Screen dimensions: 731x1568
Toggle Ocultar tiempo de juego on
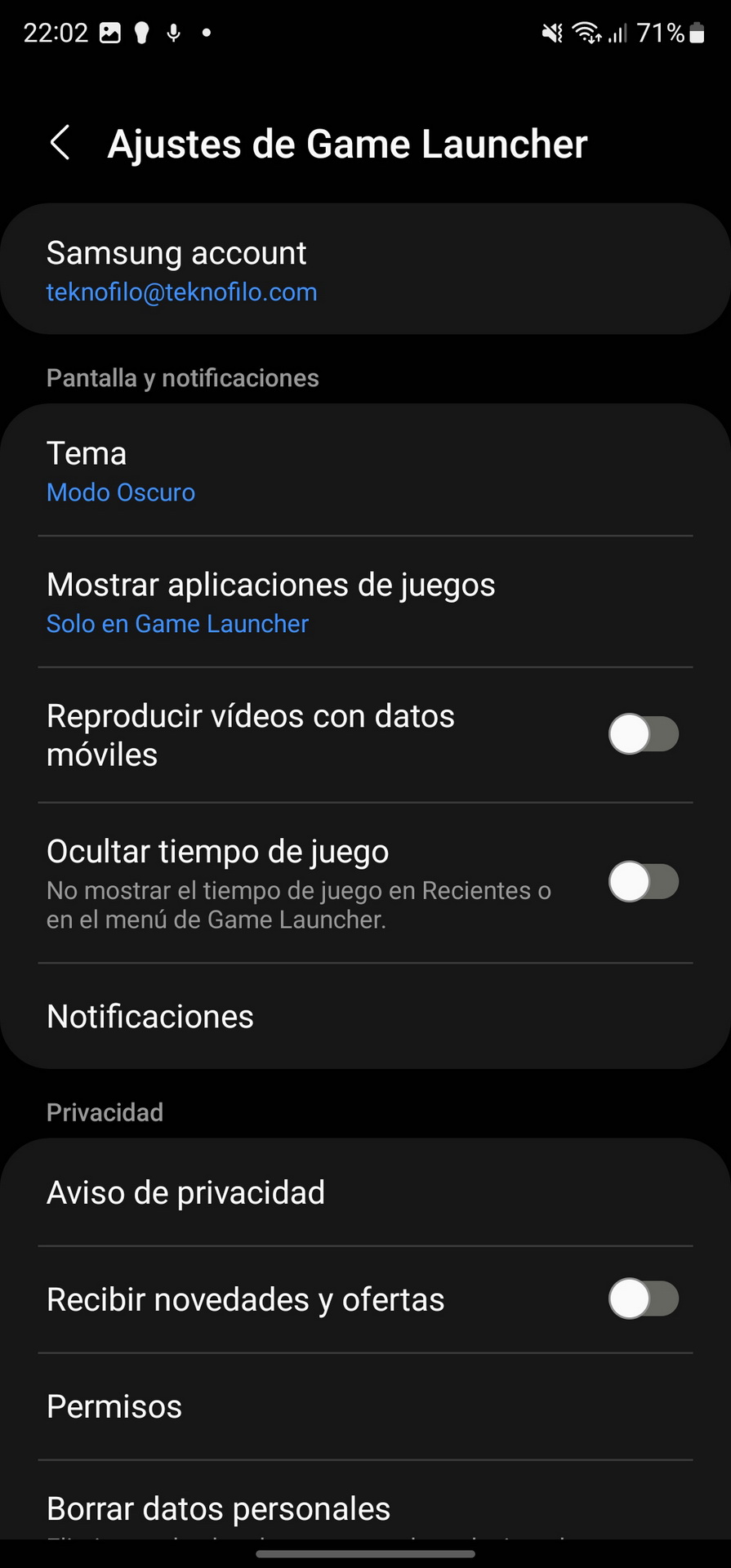(x=644, y=882)
